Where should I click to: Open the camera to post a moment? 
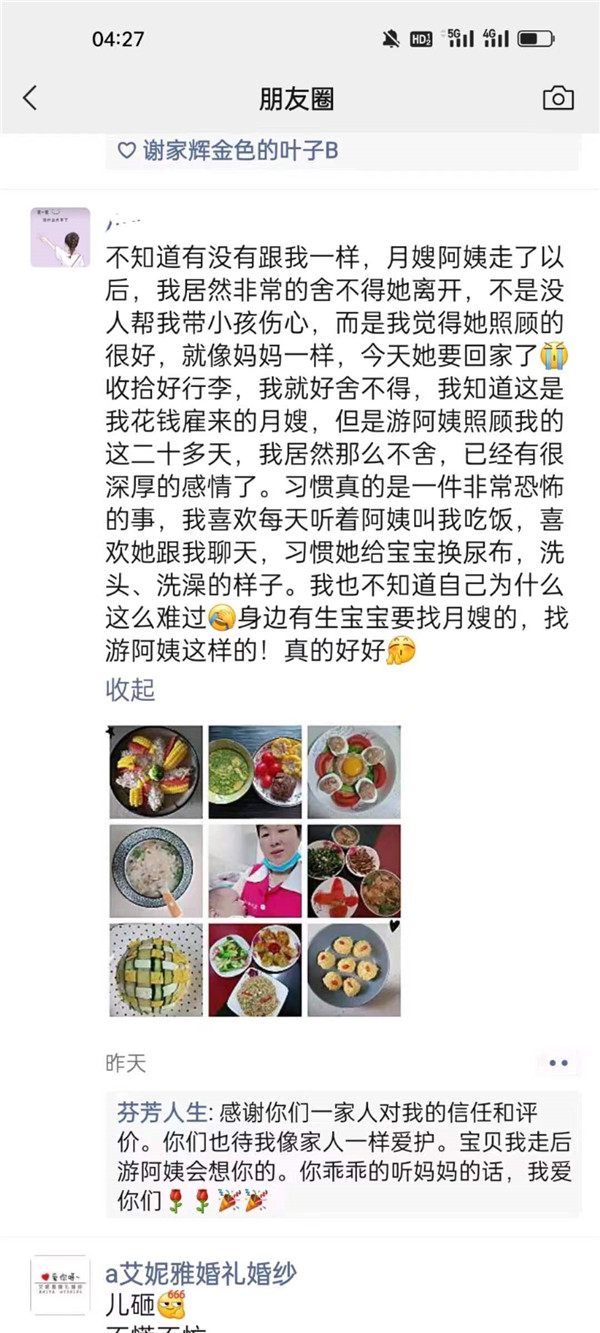[x=558, y=97]
